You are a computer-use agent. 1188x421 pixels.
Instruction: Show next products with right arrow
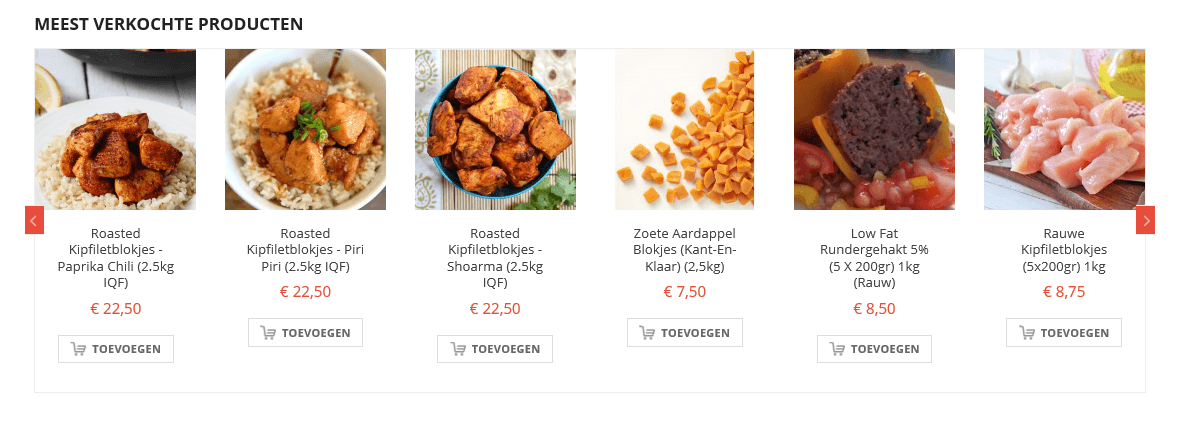[1145, 220]
